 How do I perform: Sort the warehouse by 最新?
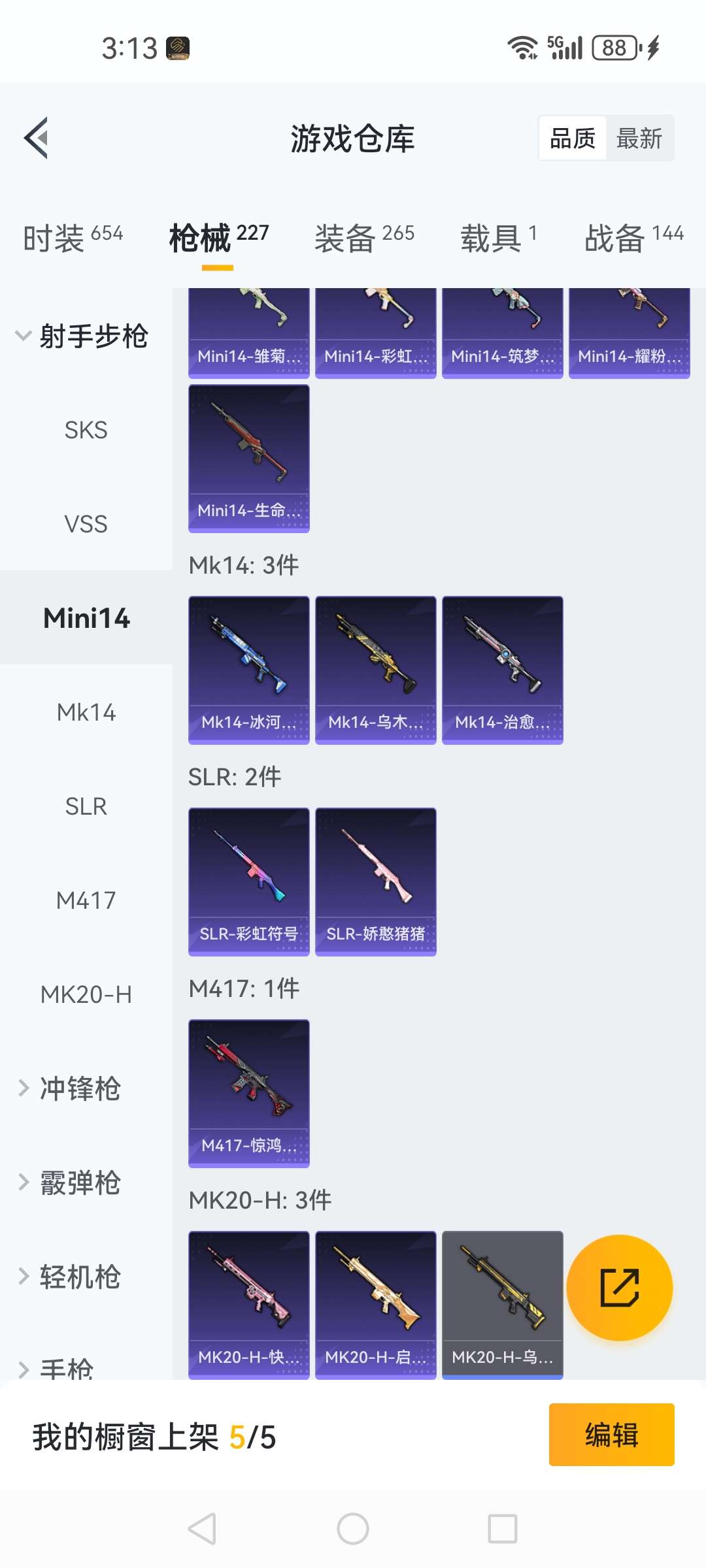coord(639,139)
